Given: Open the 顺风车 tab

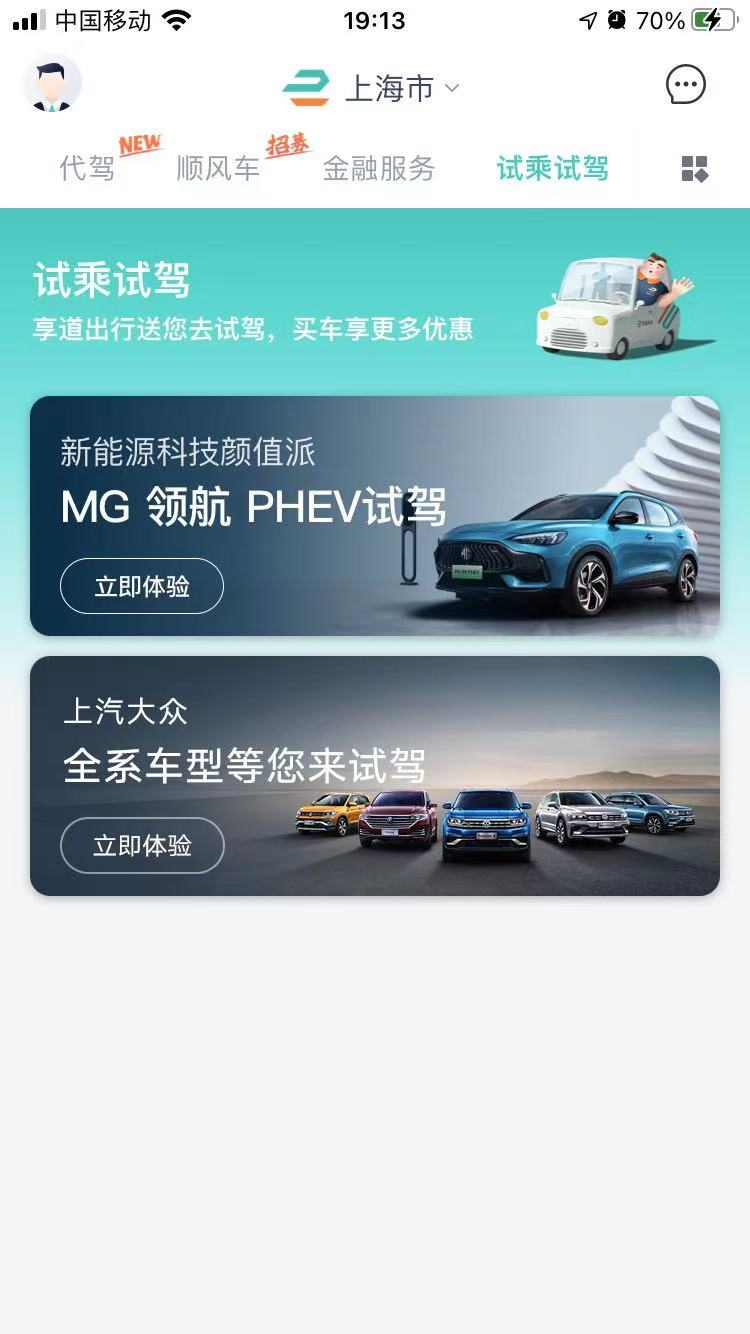Looking at the screenshot, I should click(216, 169).
